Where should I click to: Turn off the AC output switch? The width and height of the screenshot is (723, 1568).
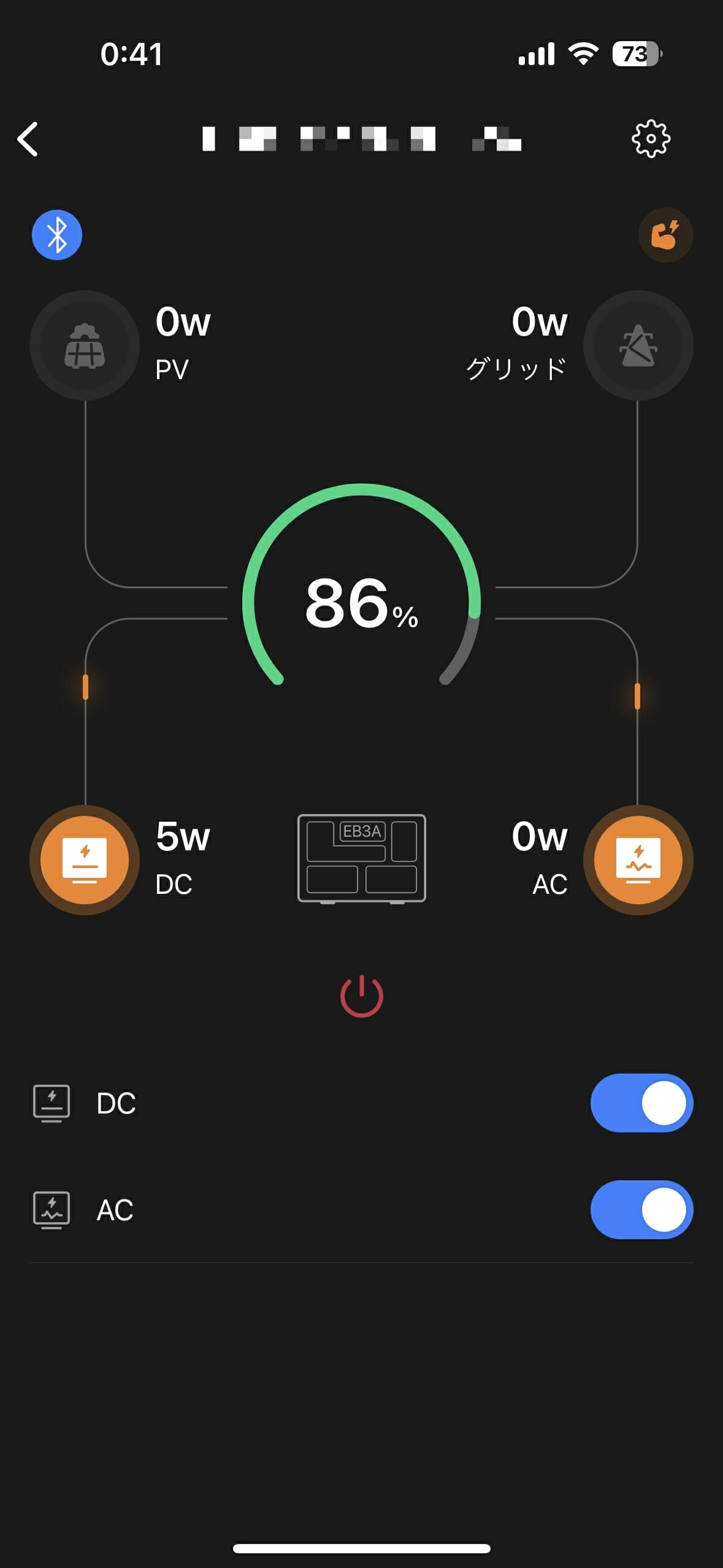(x=641, y=1209)
